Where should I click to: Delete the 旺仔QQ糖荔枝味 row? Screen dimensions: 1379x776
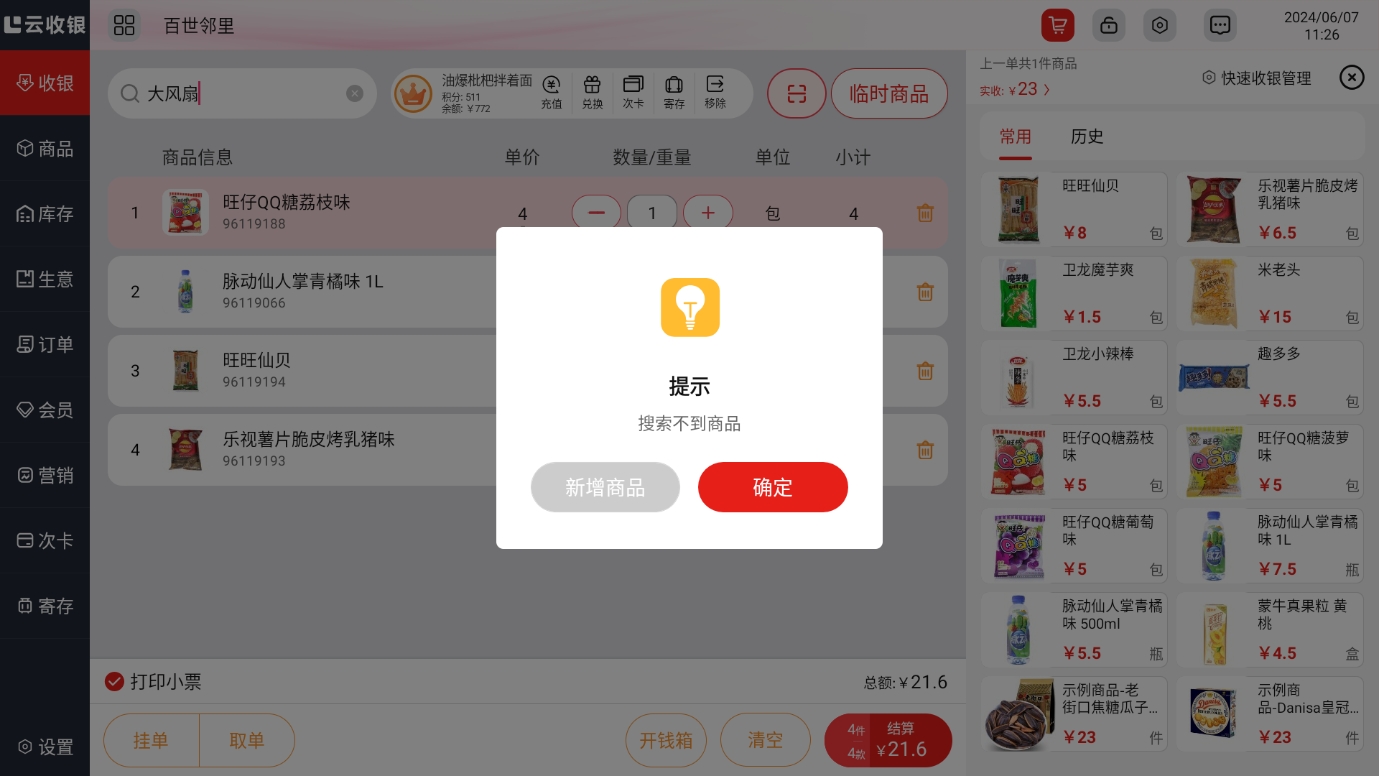(925, 213)
